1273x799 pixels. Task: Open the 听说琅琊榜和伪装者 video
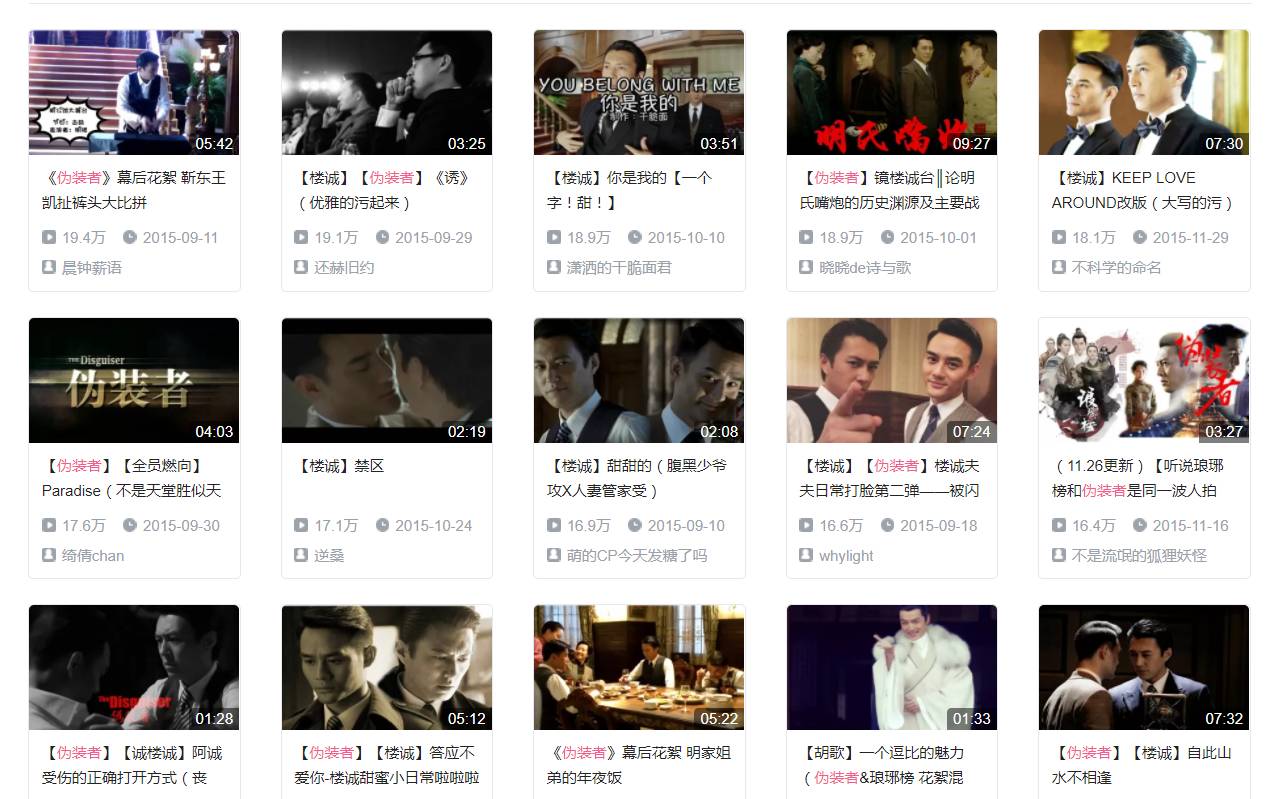point(1144,380)
